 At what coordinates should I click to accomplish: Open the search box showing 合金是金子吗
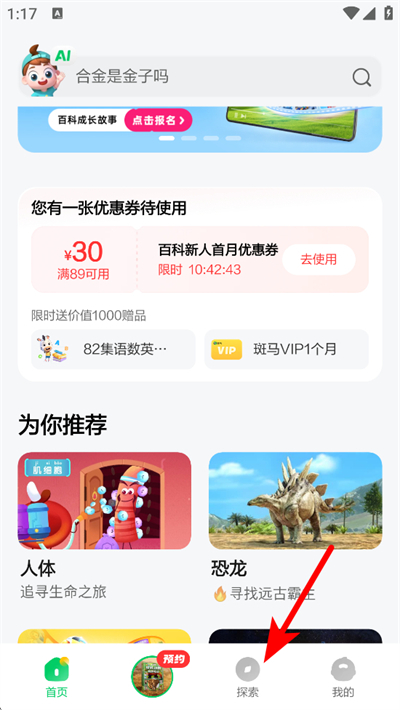pyautogui.click(x=200, y=77)
